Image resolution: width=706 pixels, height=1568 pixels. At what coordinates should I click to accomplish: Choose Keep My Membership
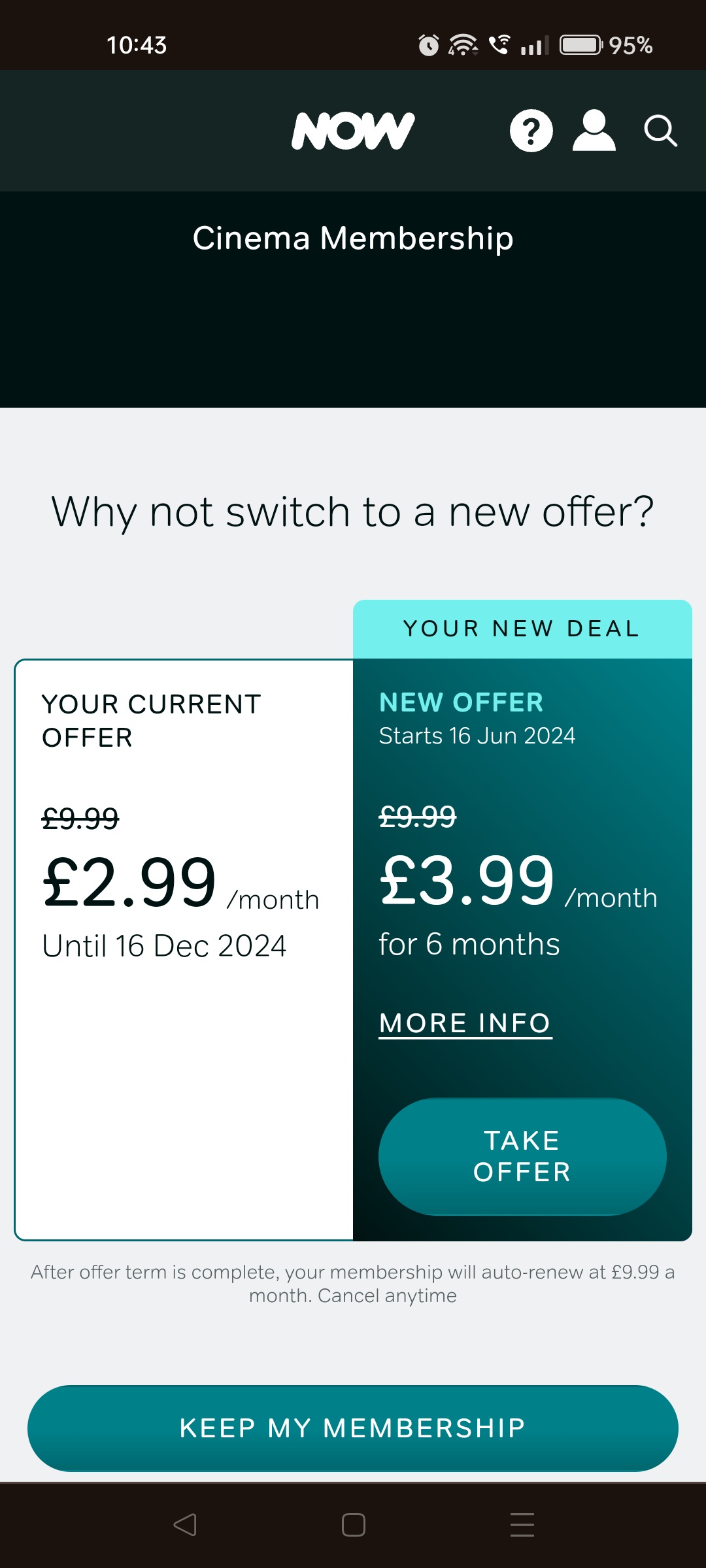(x=353, y=1428)
